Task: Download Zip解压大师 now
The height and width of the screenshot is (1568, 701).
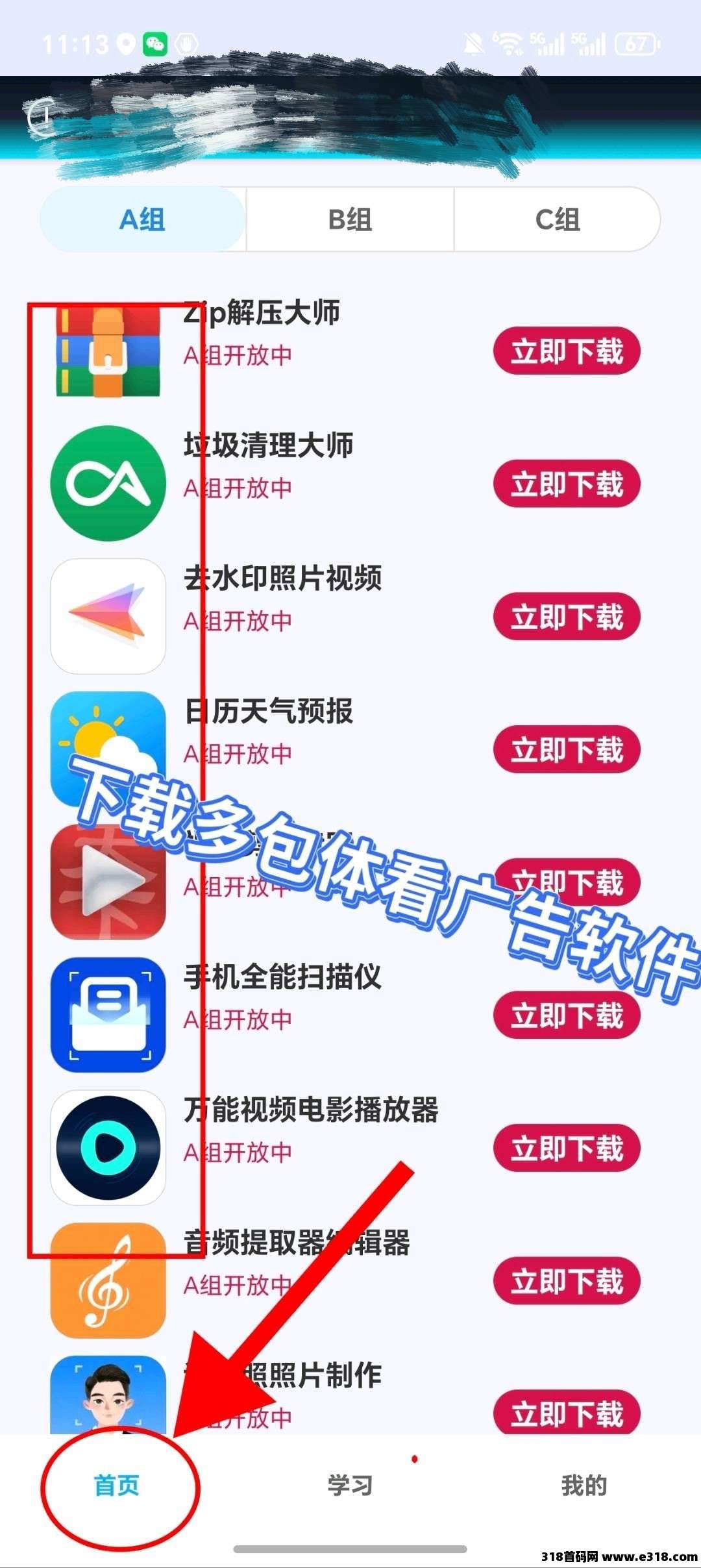Action: coord(567,351)
